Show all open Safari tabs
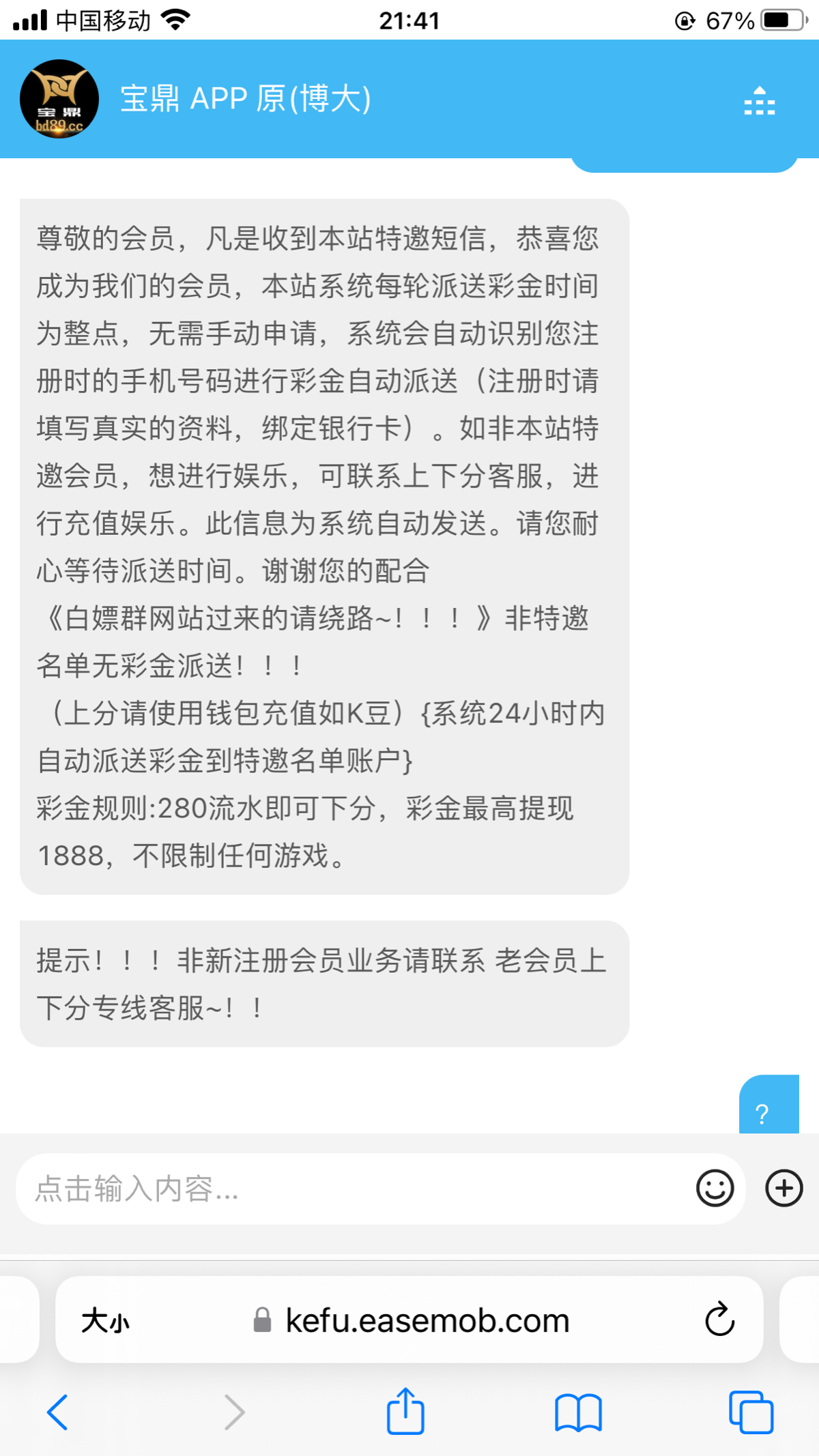 pyautogui.click(x=751, y=1412)
